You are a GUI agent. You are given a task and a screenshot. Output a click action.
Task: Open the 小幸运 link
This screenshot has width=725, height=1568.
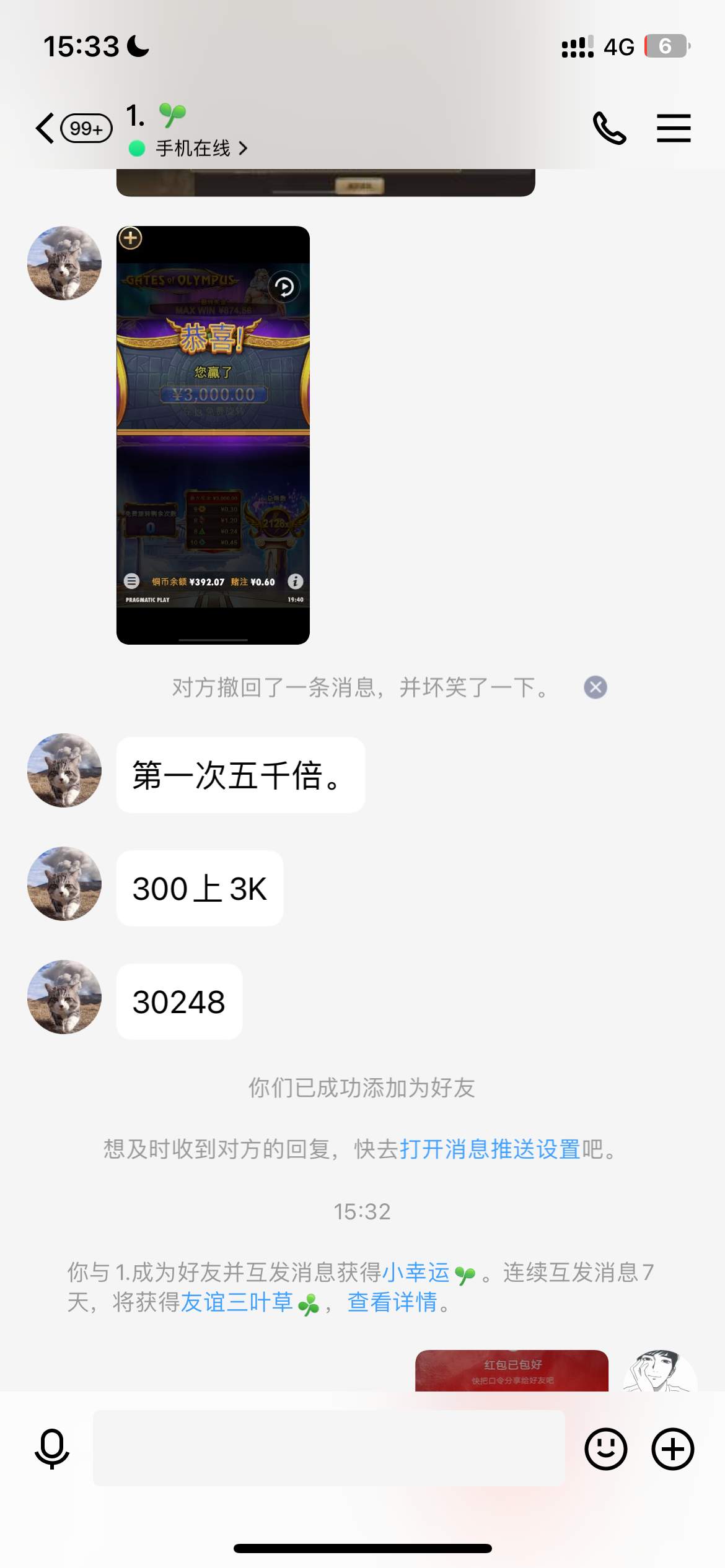click(x=416, y=1273)
